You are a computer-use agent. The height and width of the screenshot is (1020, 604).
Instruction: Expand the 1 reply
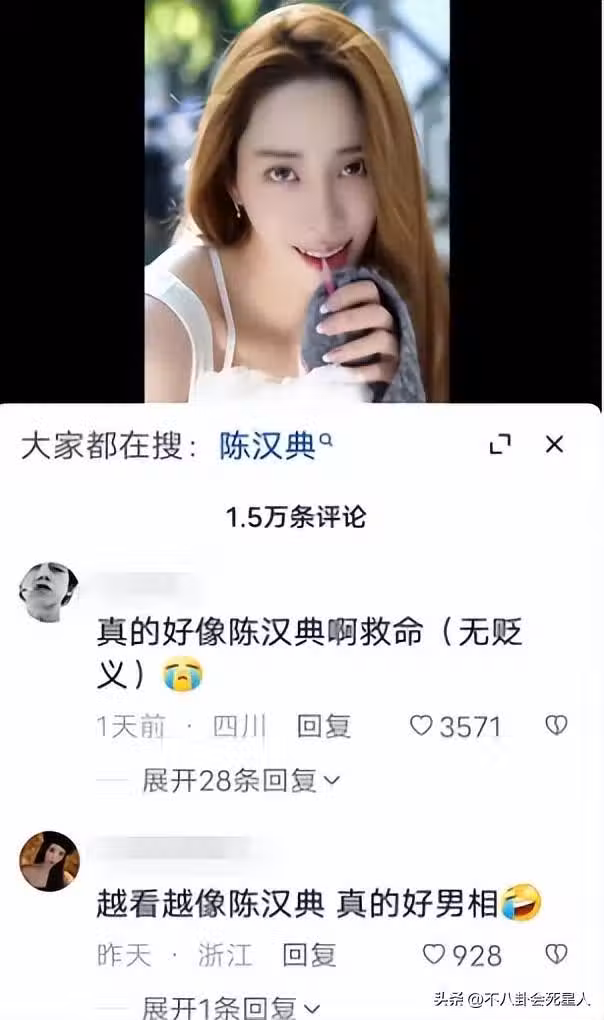231,1007
